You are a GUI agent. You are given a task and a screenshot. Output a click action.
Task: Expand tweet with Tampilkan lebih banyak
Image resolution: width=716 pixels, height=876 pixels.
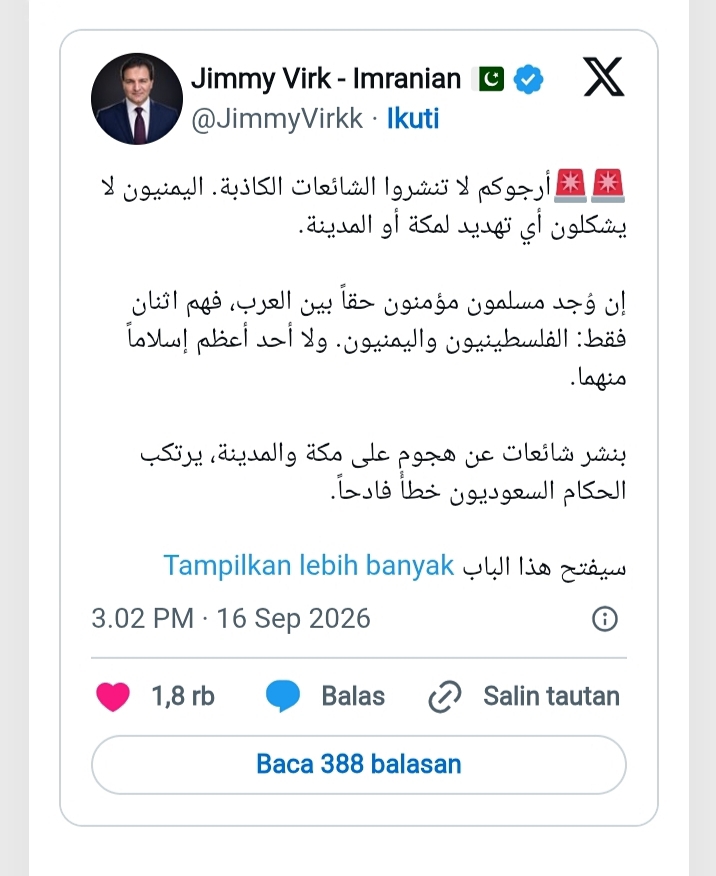(x=308, y=565)
